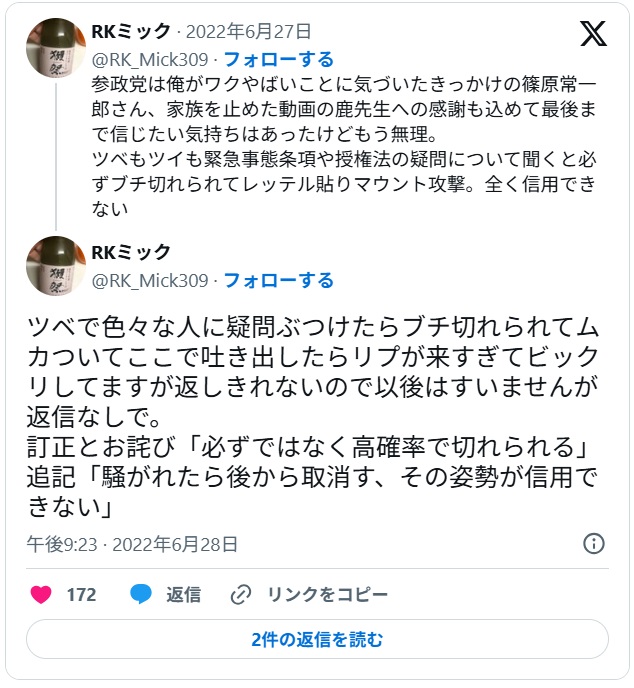Open the X logo link

click(x=593, y=34)
